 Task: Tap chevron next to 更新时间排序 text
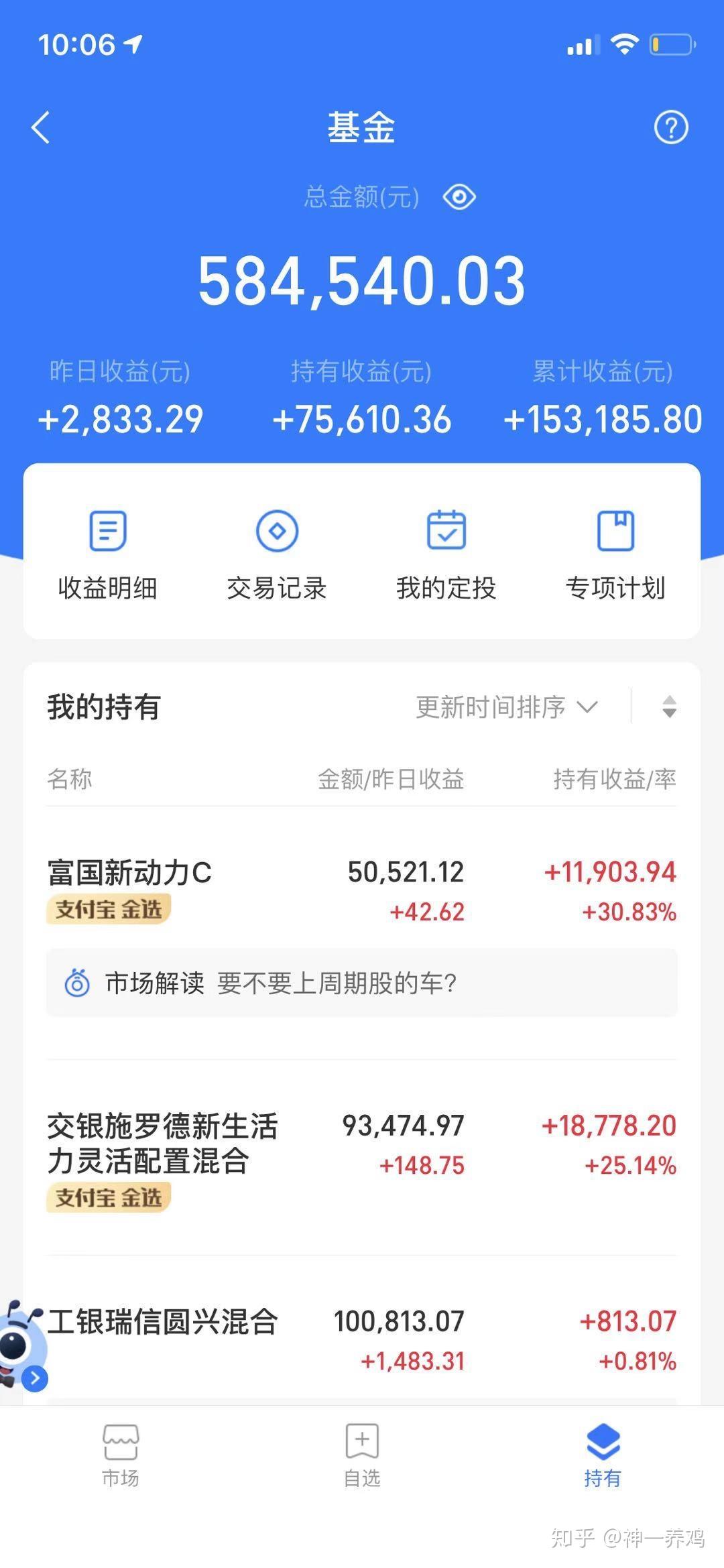coord(589,707)
